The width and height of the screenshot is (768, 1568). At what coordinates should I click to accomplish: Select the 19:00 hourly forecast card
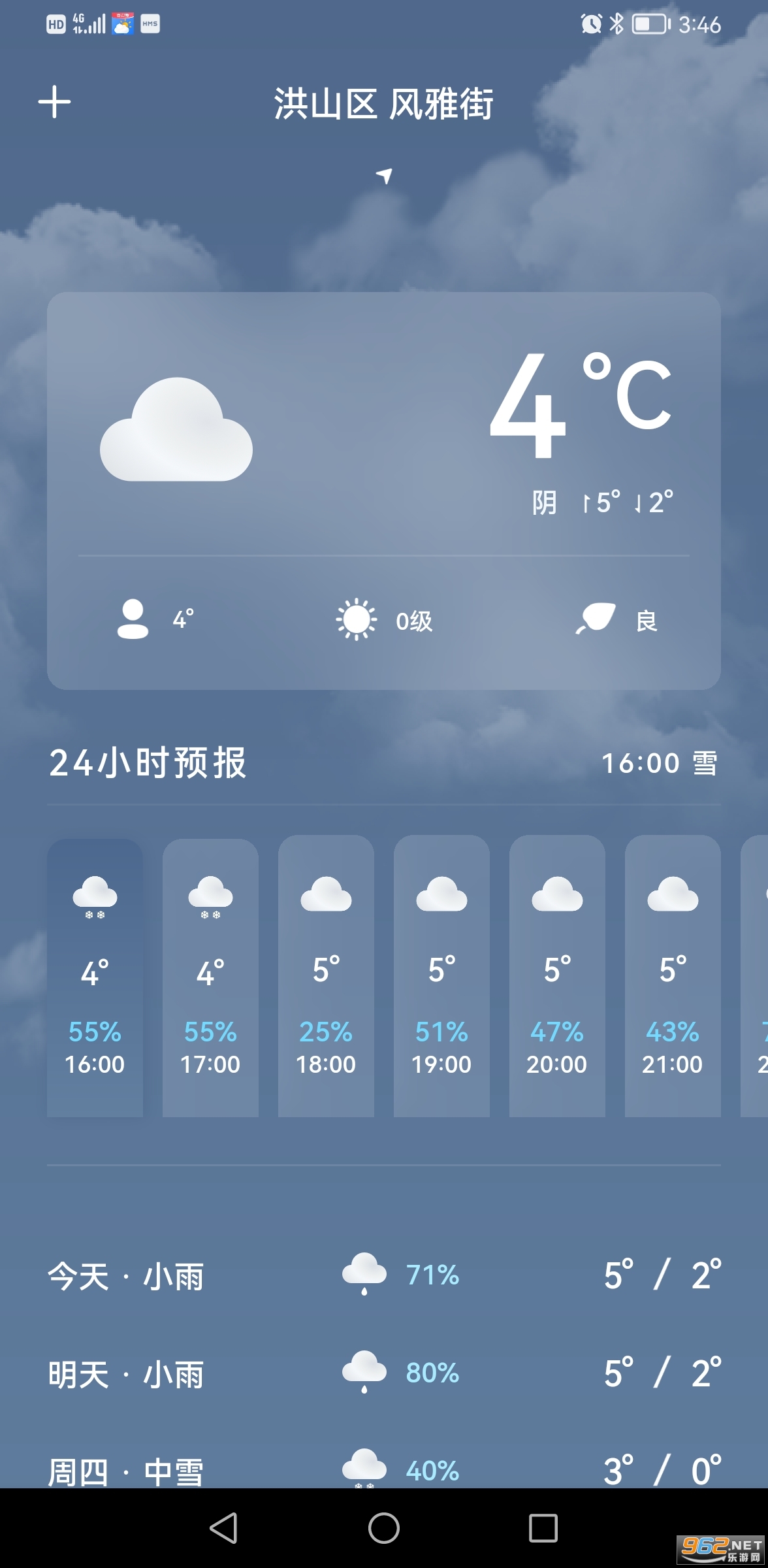tap(441, 977)
